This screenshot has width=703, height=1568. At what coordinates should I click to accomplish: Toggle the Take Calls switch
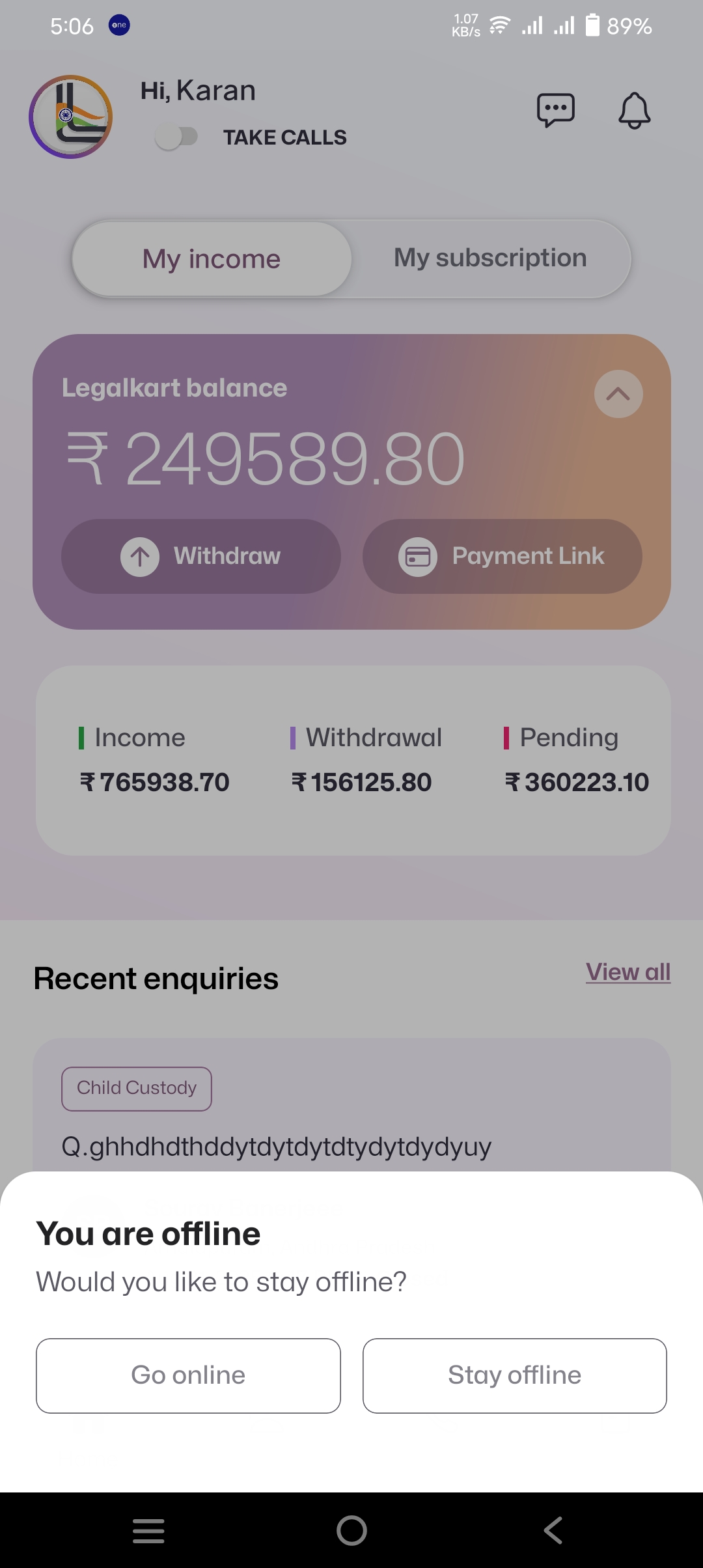coord(176,137)
